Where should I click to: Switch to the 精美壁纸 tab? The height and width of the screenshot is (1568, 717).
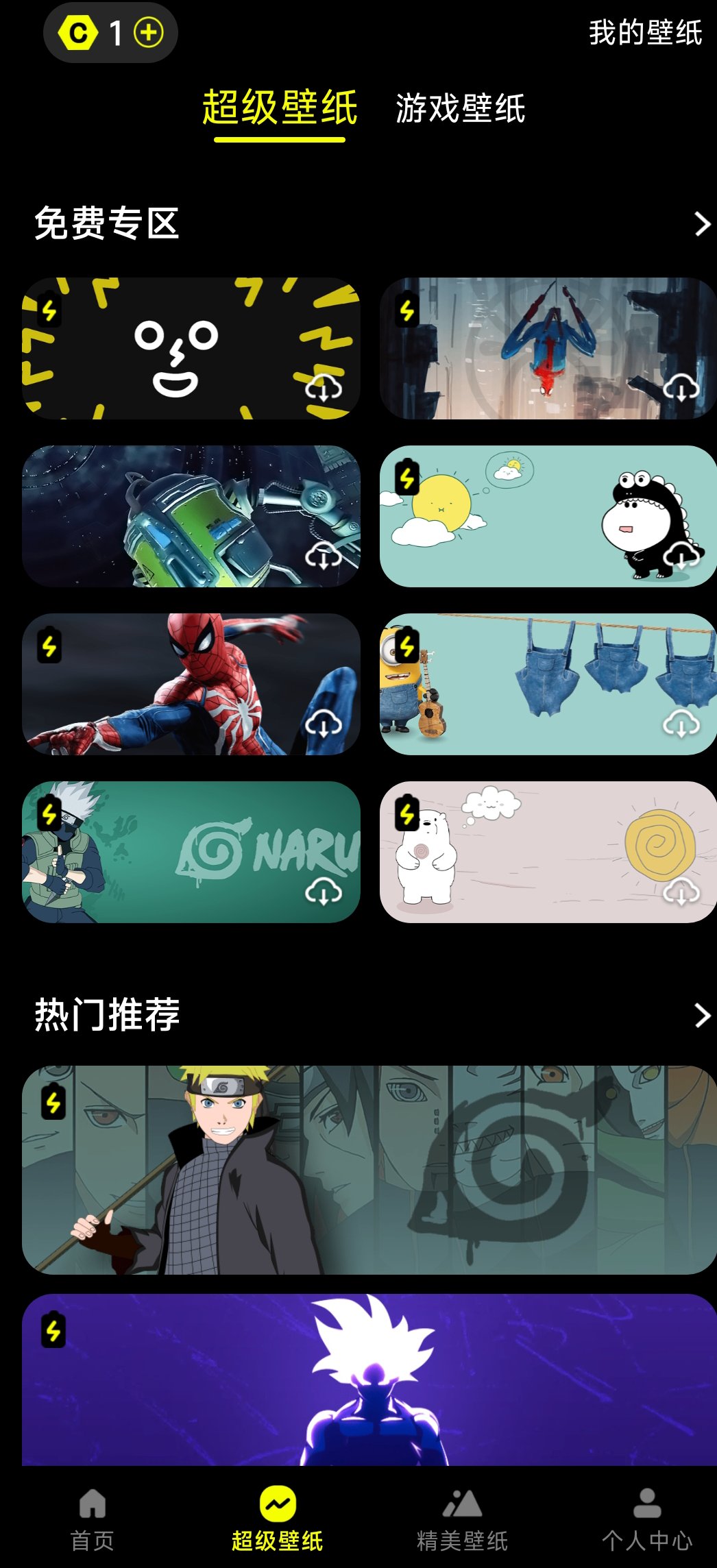462,1519
